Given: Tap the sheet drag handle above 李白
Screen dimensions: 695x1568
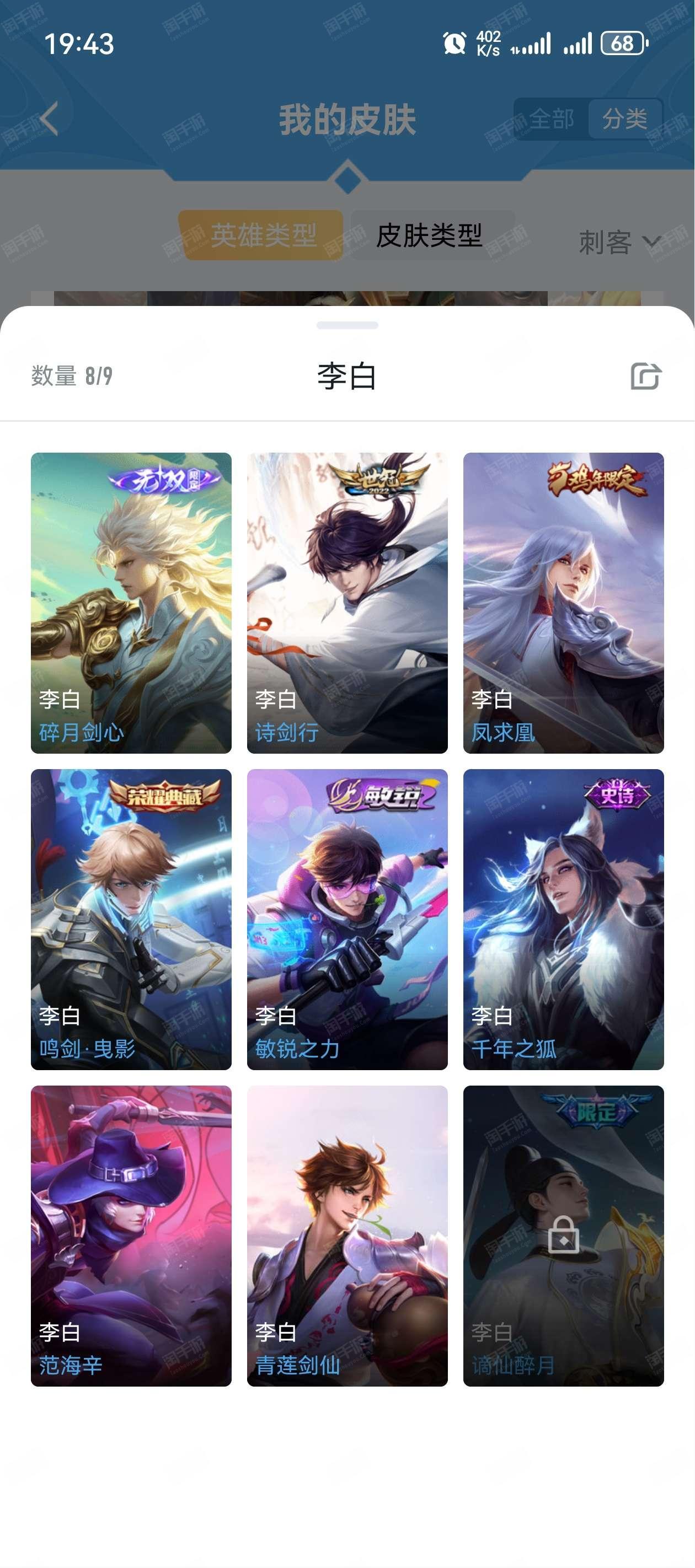Looking at the screenshot, I should (x=347, y=325).
